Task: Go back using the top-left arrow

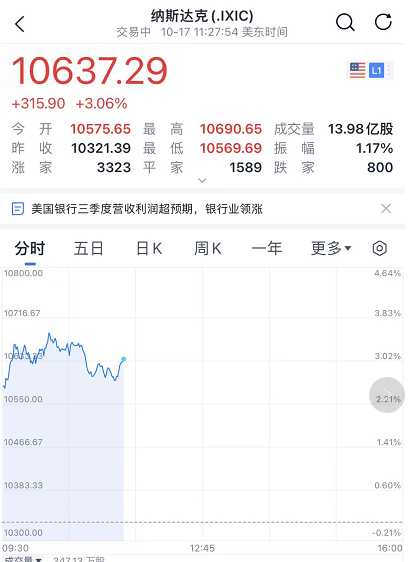Action: click(20, 24)
